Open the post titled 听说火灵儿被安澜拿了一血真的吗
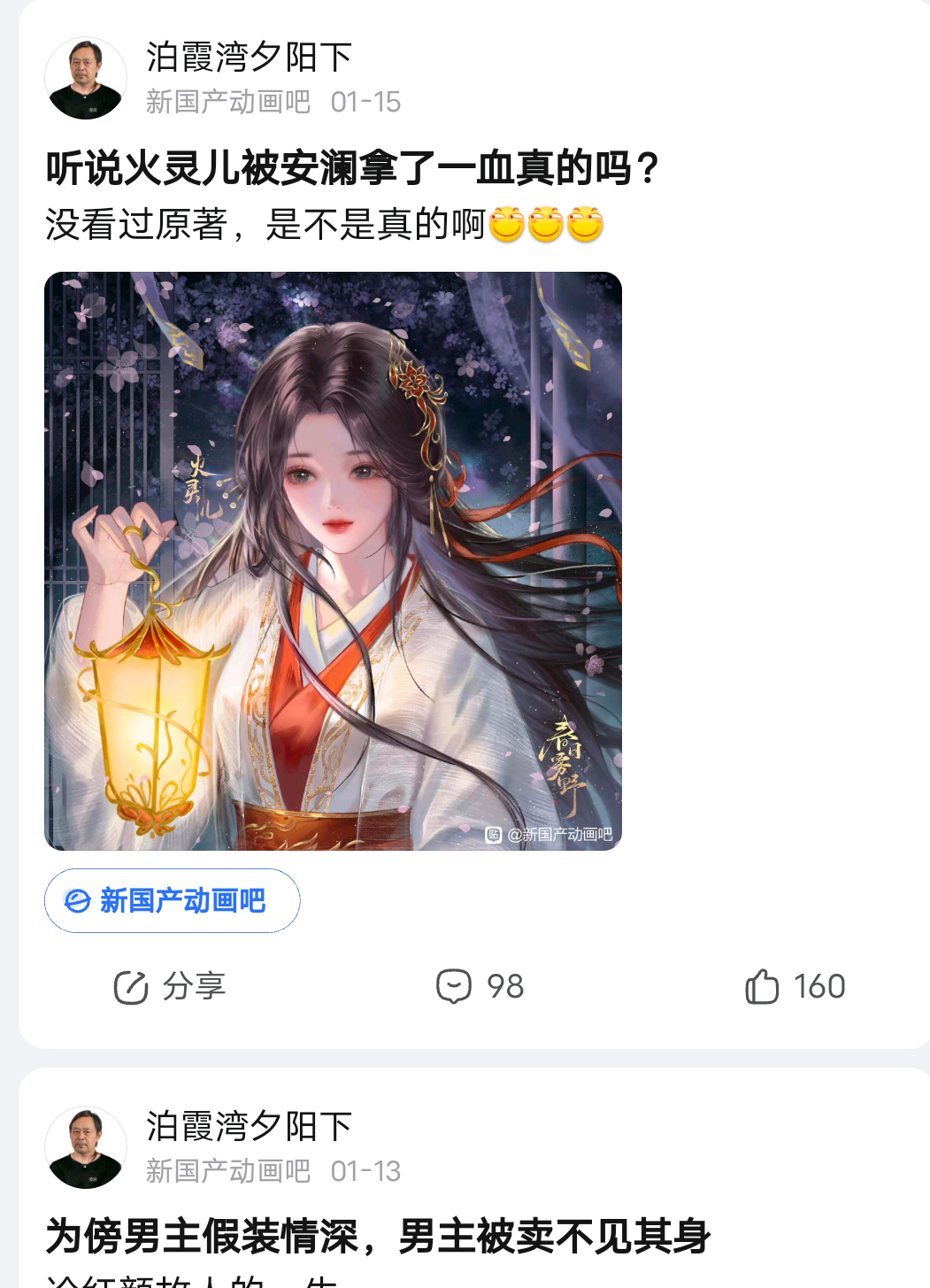Viewport: 930px width, 1288px height. 352,168
